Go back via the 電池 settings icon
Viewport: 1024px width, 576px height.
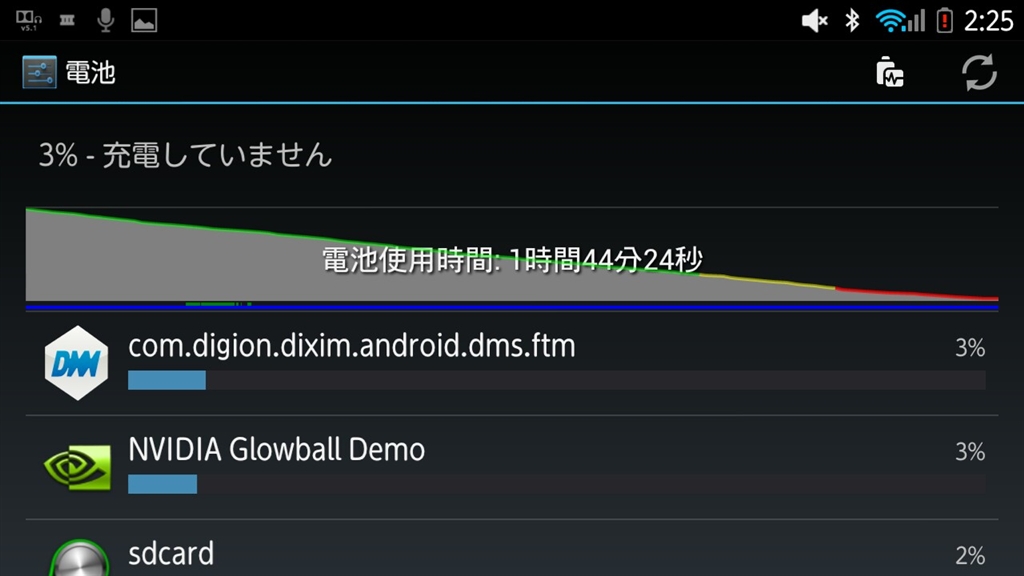click(x=40, y=73)
